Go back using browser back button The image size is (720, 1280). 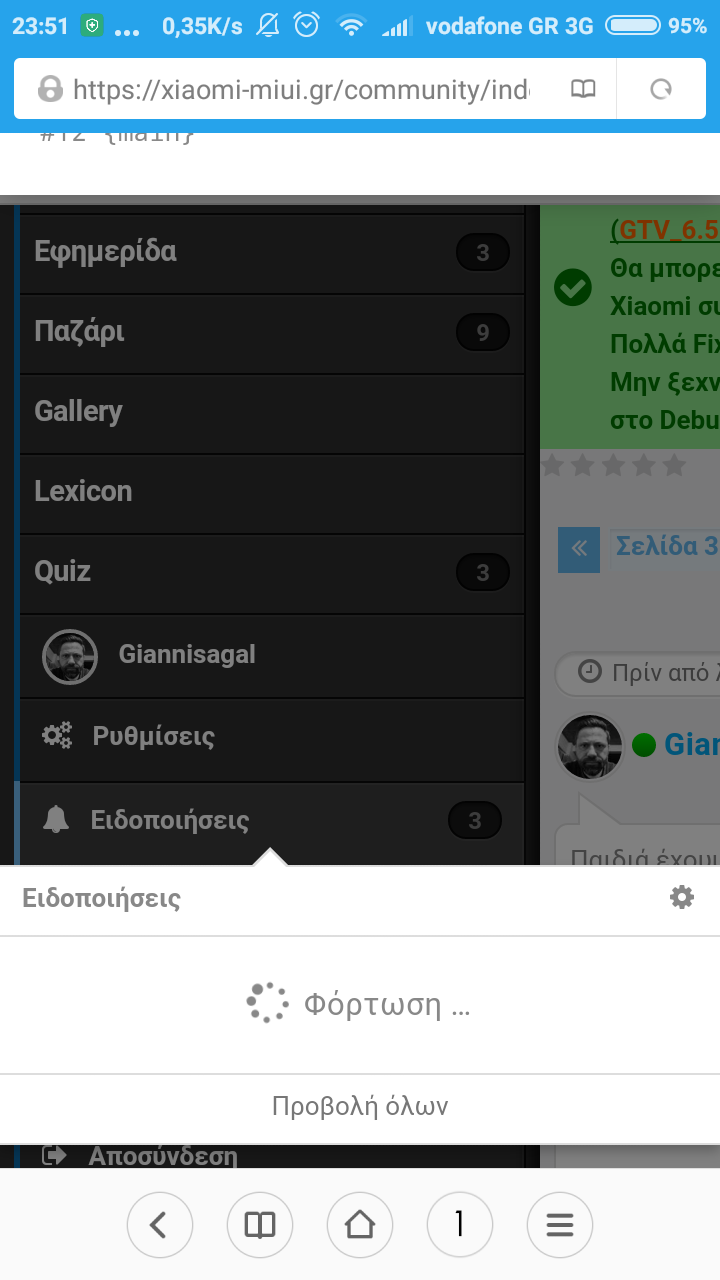pyautogui.click(x=160, y=1224)
